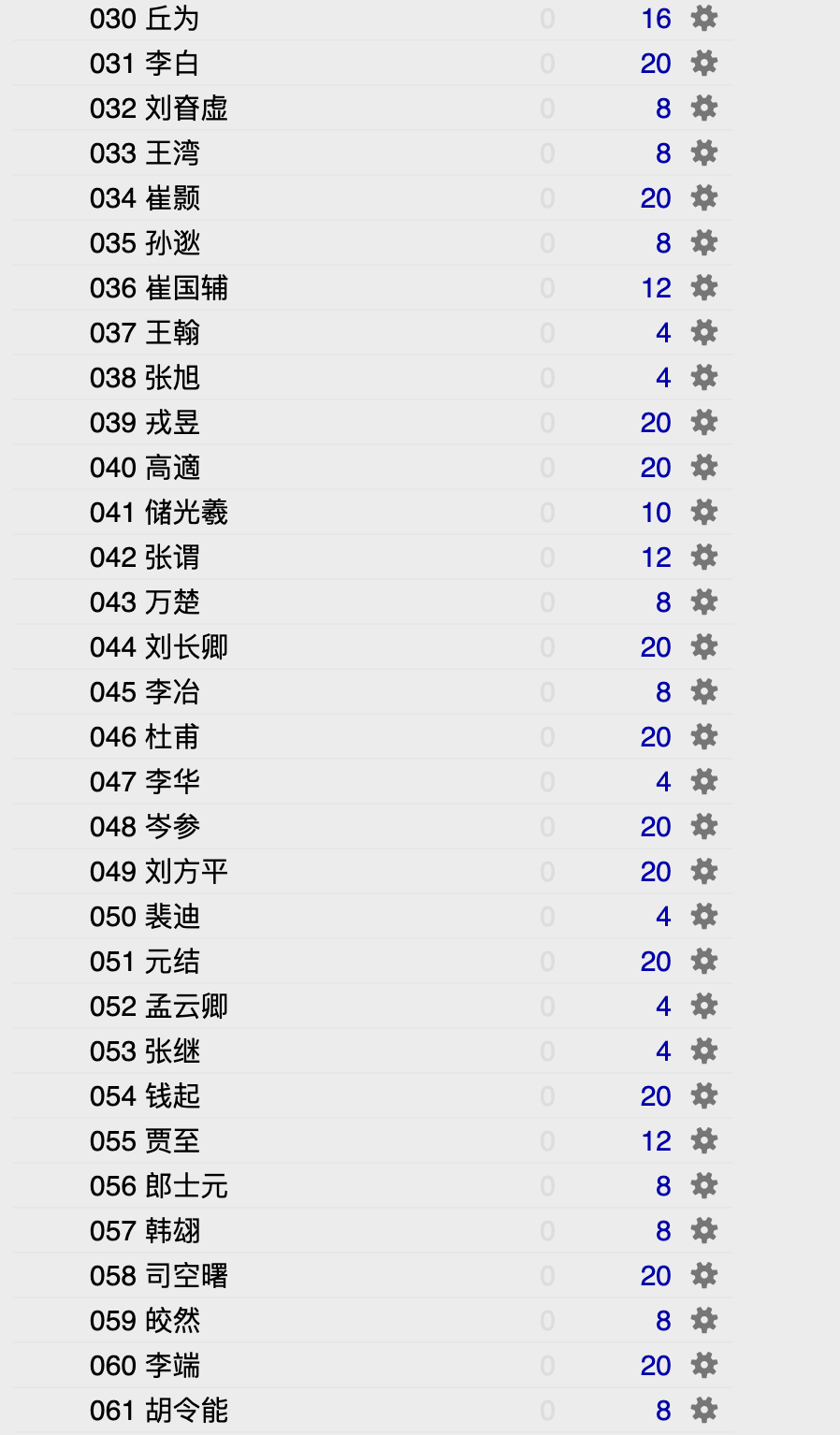The height and width of the screenshot is (1435, 840).
Task: Tap the due count 12 for 055 贾至
Action: click(656, 1141)
